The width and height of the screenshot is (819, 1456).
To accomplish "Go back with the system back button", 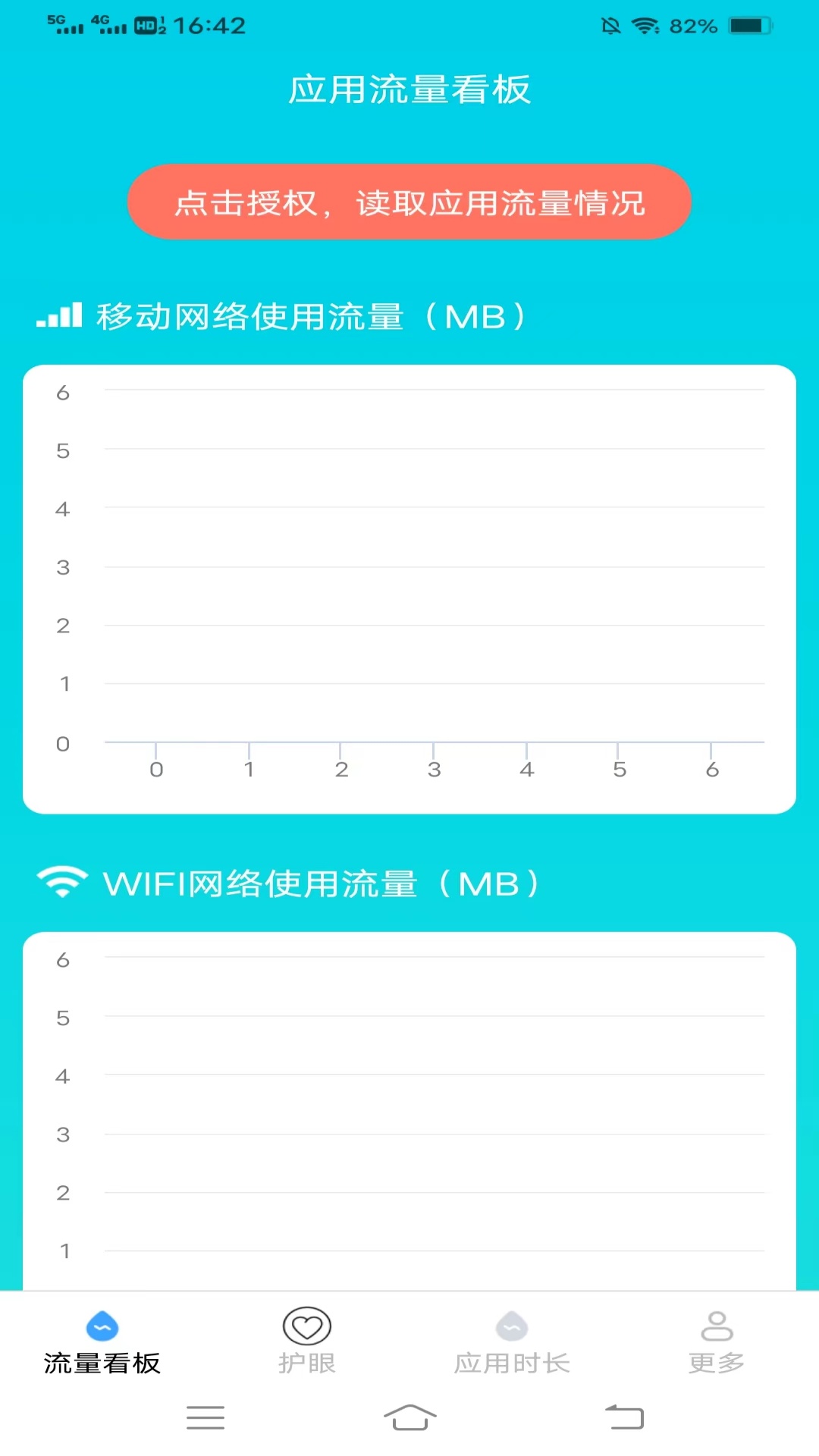I will pyautogui.click(x=624, y=1417).
